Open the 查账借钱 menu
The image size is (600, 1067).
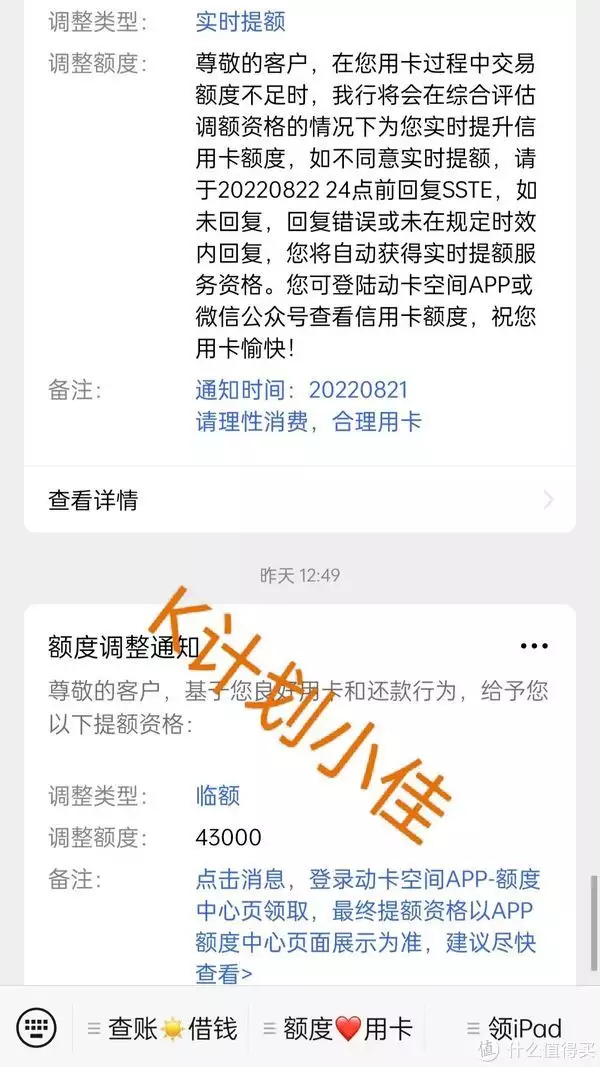162,1028
